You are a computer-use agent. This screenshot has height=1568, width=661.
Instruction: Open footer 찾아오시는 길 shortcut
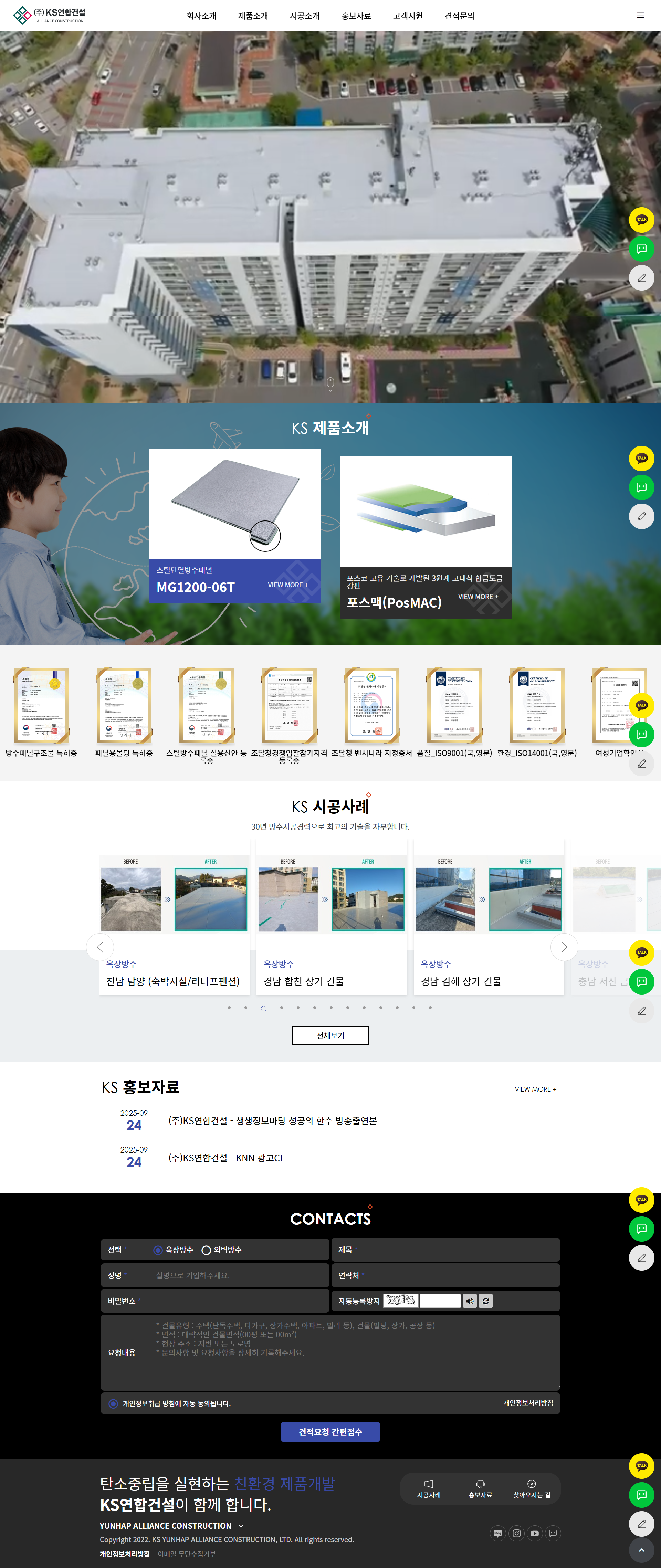point(531,1488)
